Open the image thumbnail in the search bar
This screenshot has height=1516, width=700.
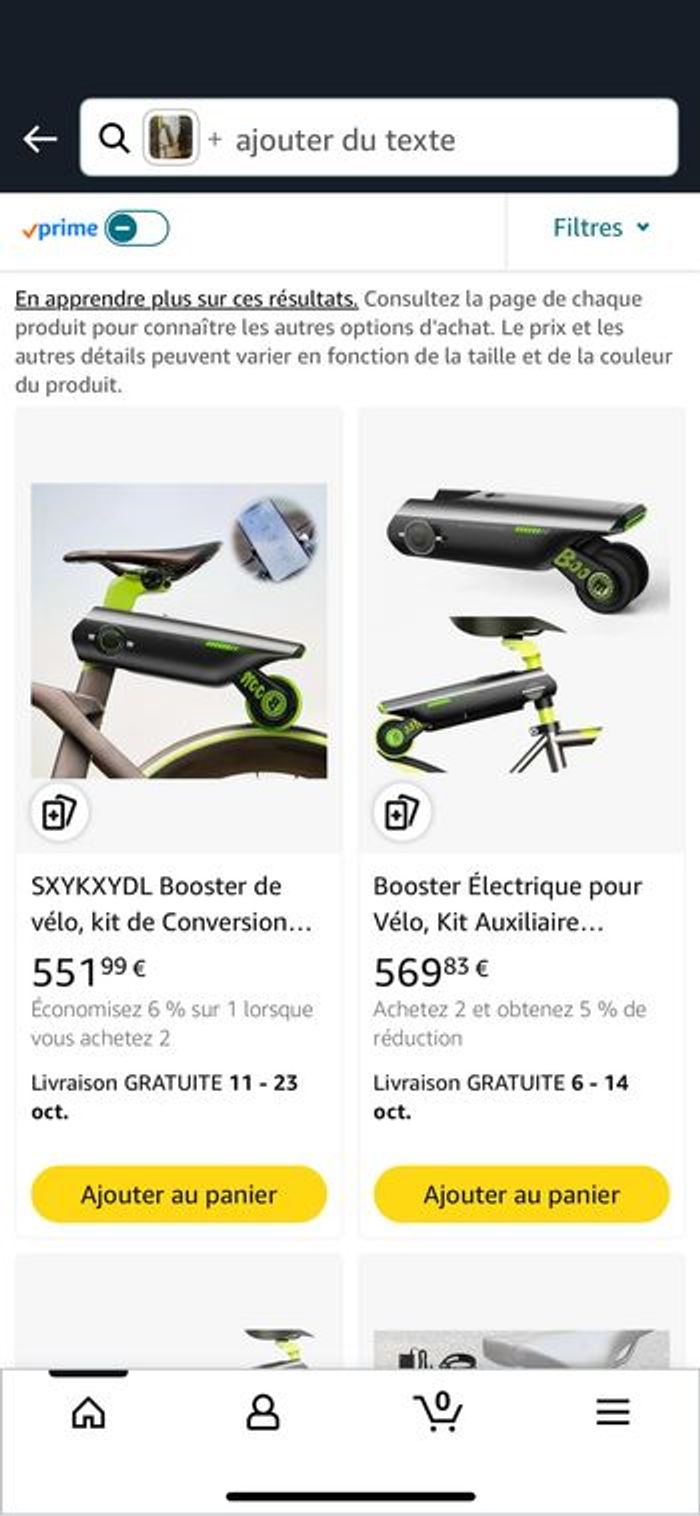pos(171,138)
